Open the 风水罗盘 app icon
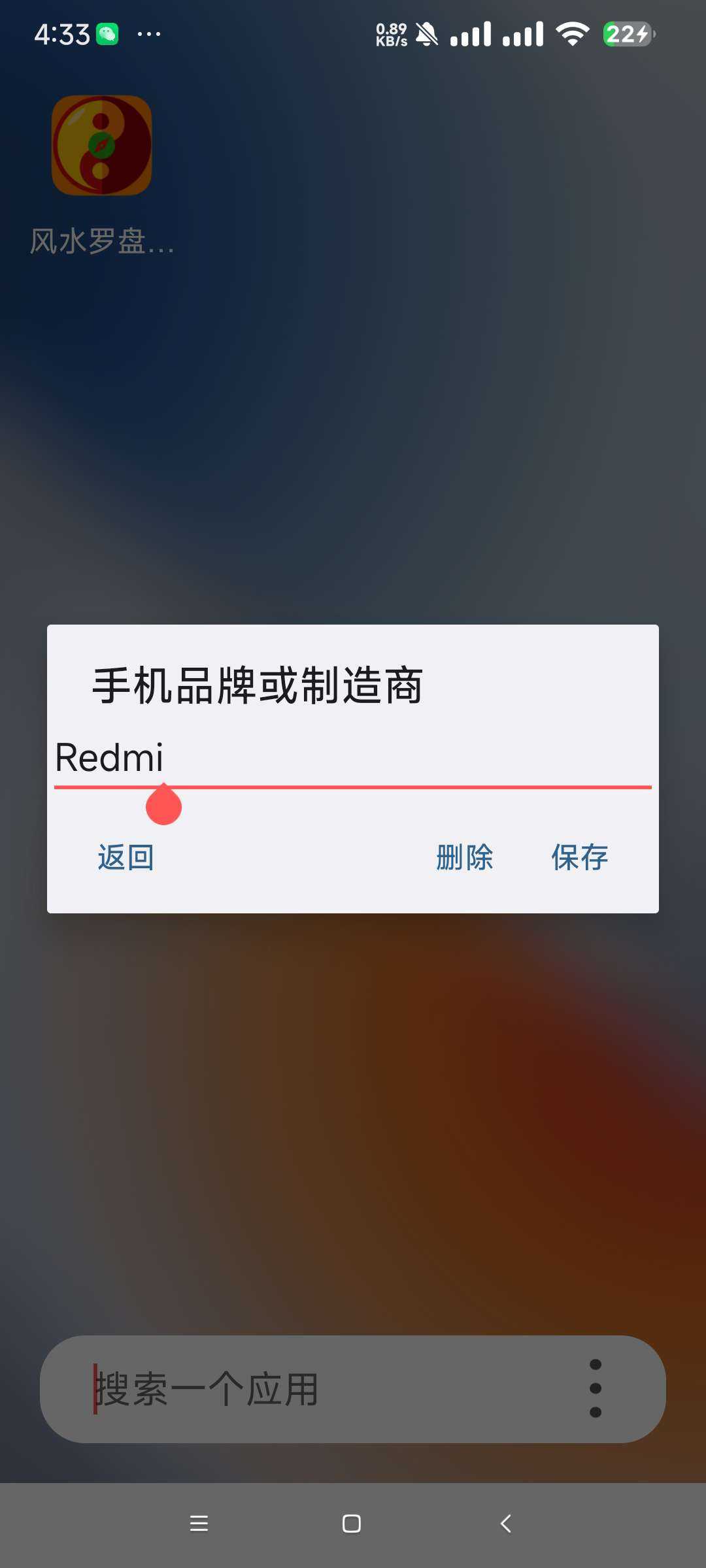Viewport: 706px width, 1568px height. click(102, 146)
